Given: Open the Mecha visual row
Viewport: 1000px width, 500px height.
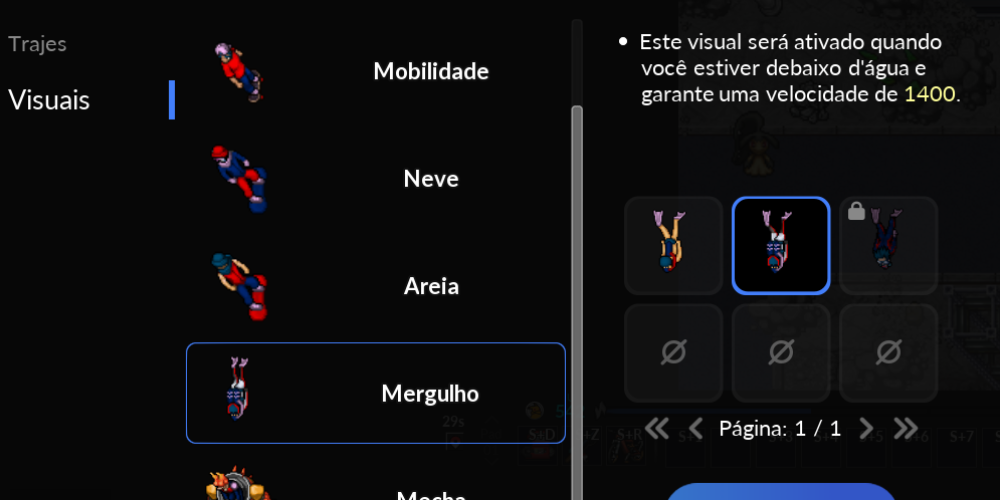Looking at the screenshot, I should click(375, 490).
